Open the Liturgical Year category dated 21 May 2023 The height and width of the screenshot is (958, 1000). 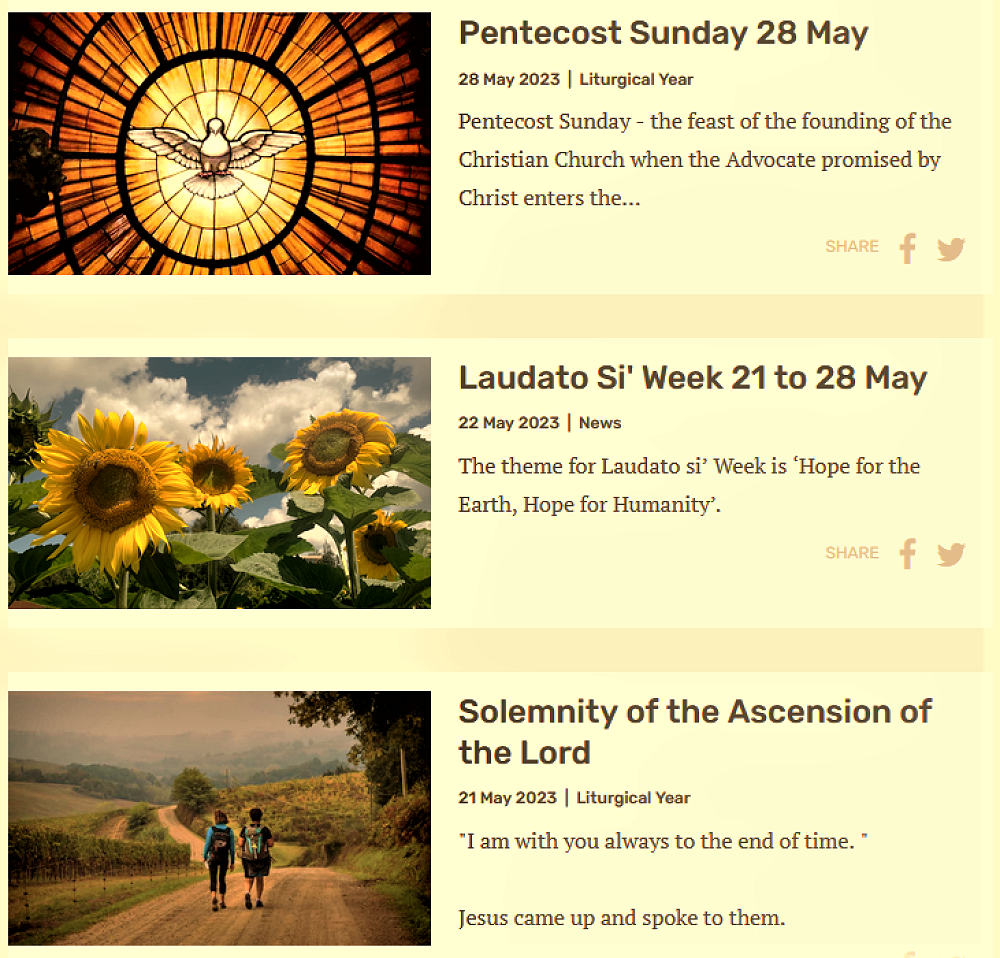633,798
